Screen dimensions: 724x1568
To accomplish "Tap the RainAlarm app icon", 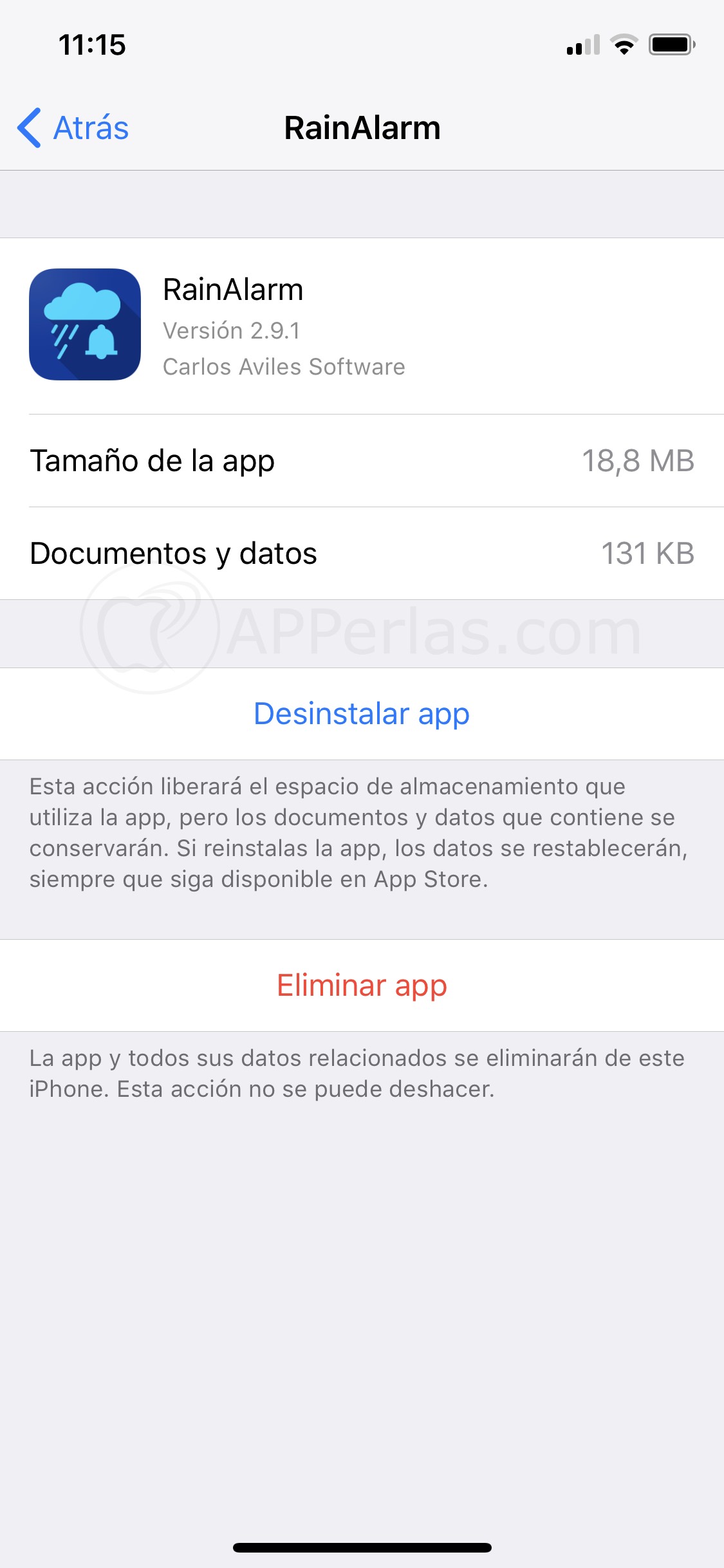I will [84, 325].
